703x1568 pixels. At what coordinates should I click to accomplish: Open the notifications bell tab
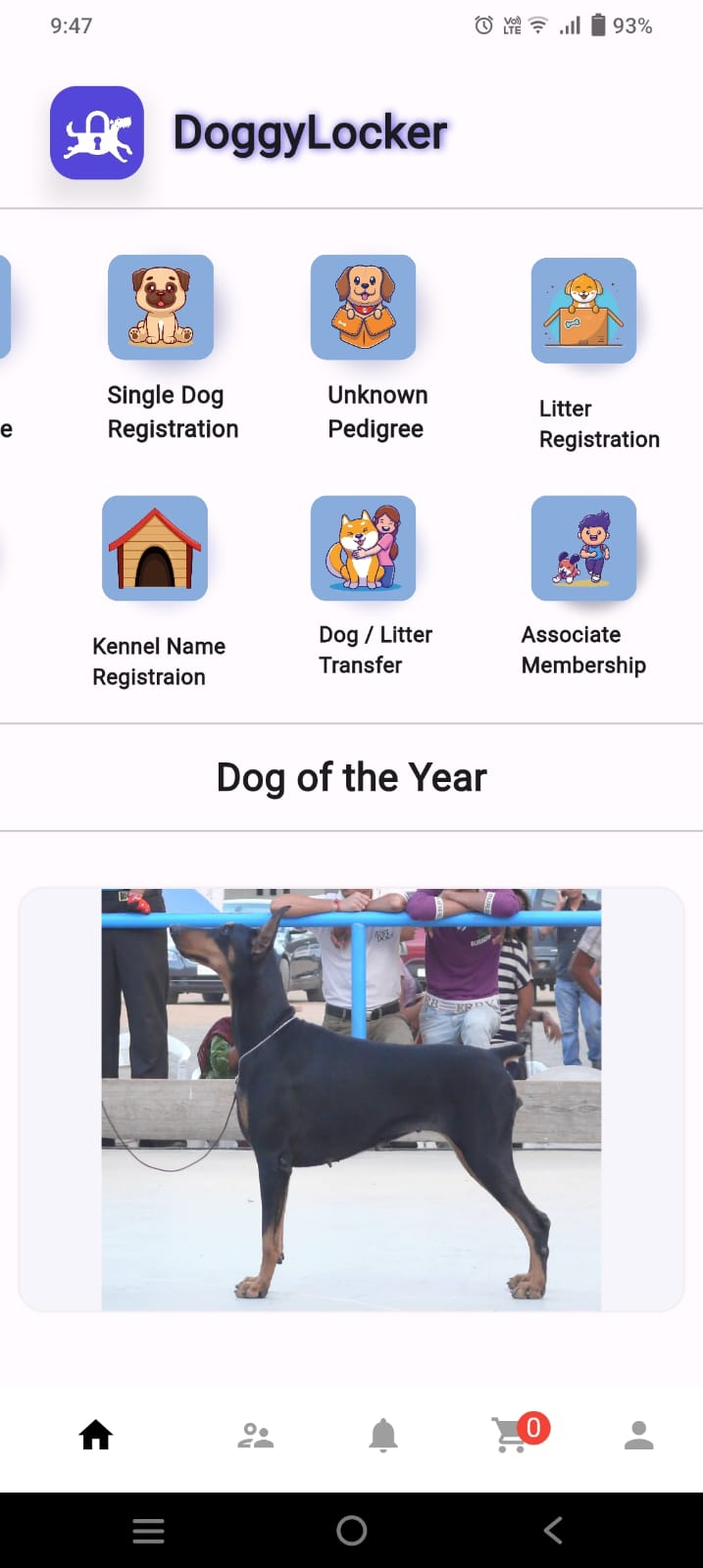click(383, 1436)
